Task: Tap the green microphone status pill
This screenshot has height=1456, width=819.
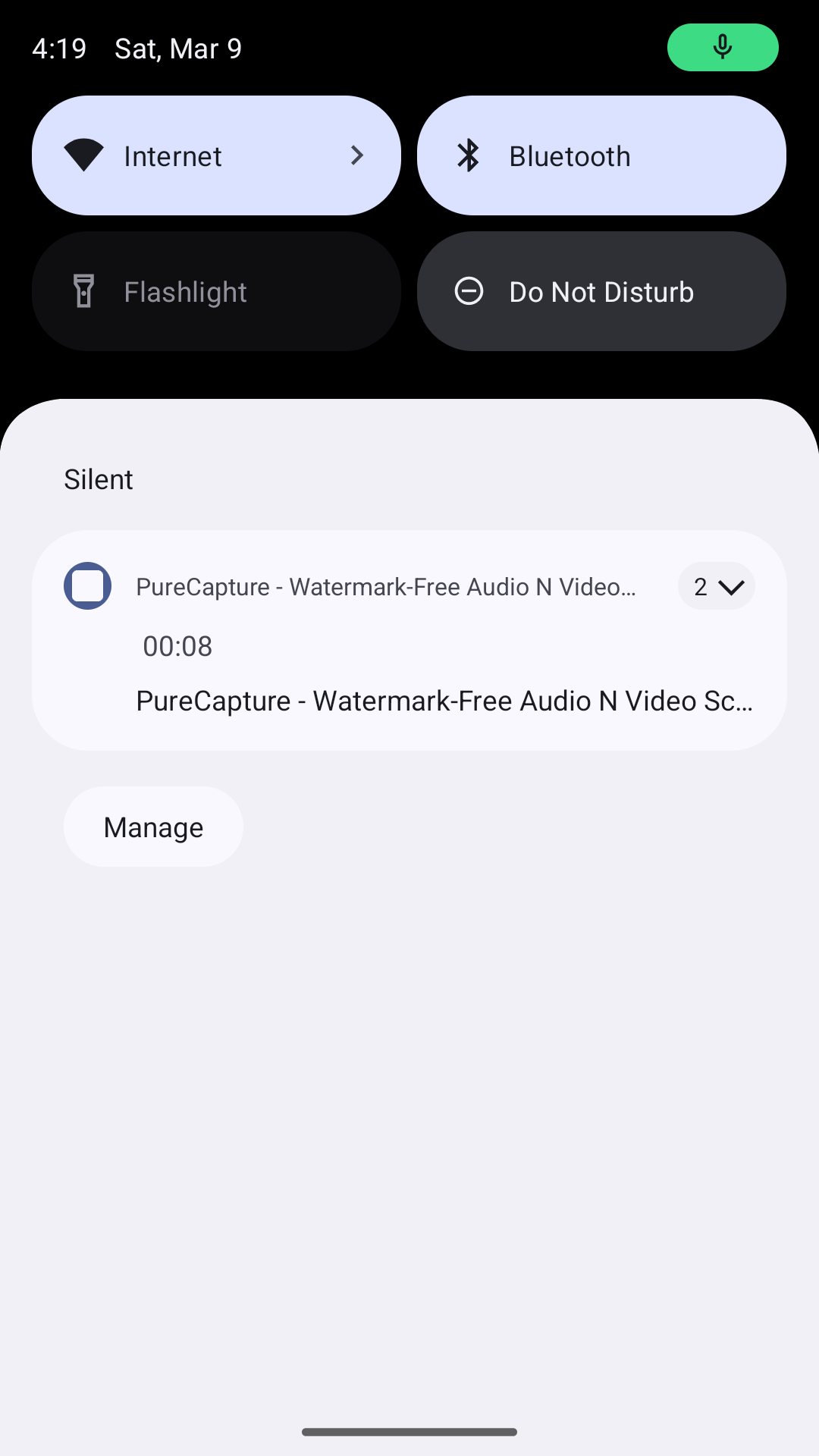Action: point(722,47)
